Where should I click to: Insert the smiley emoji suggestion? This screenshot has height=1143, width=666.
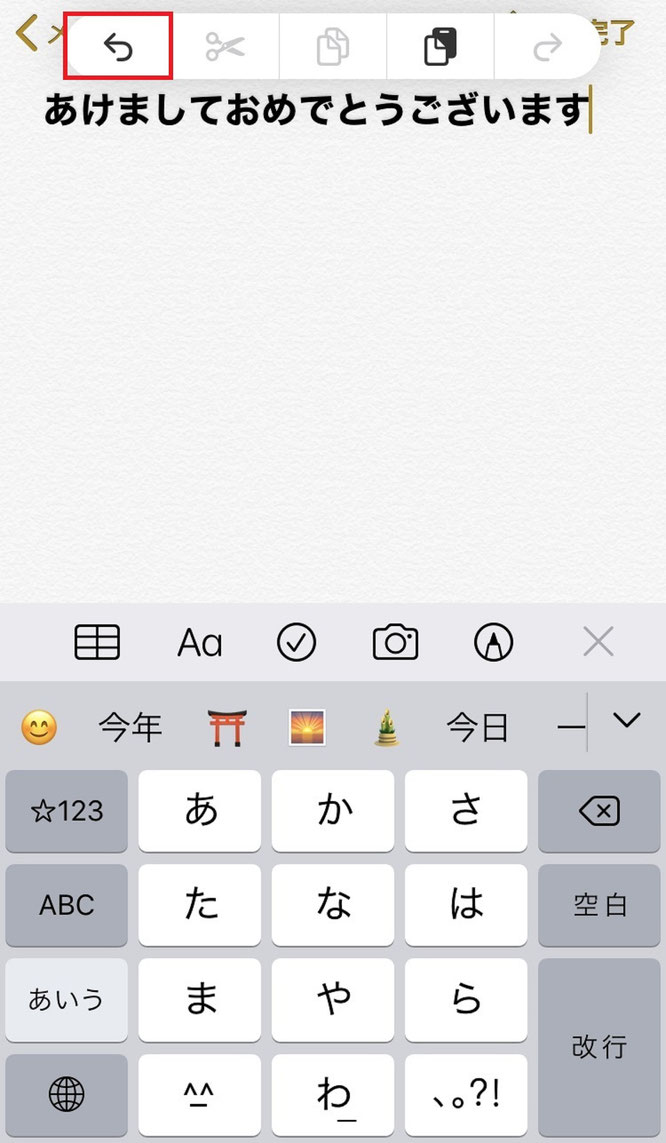(x=39, y=727)
